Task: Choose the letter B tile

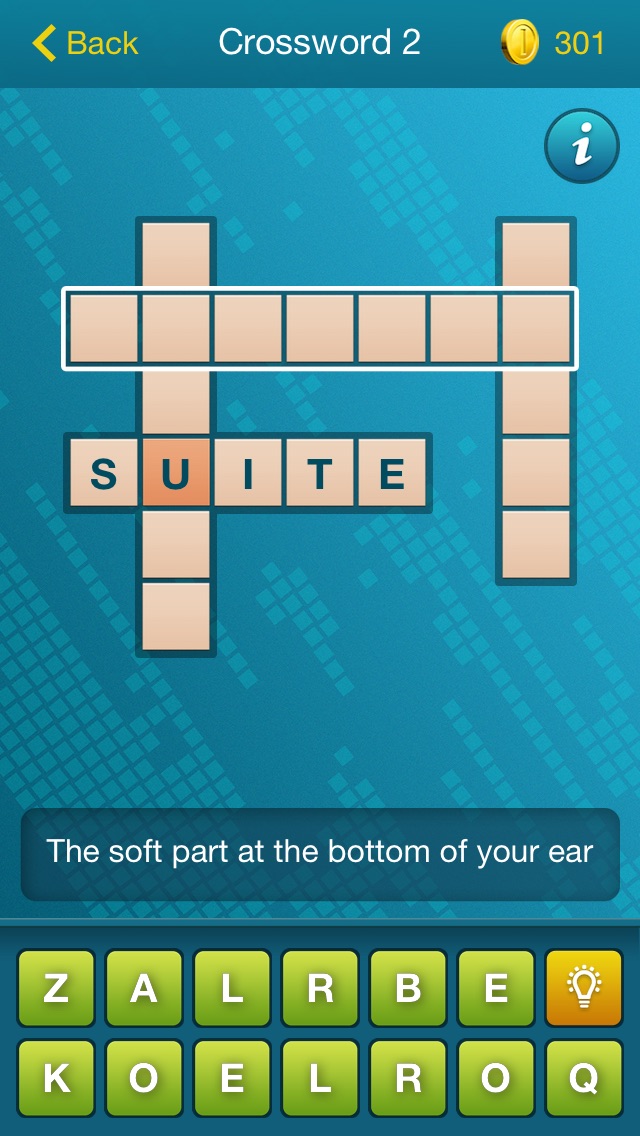Action: tap(407, 988)
